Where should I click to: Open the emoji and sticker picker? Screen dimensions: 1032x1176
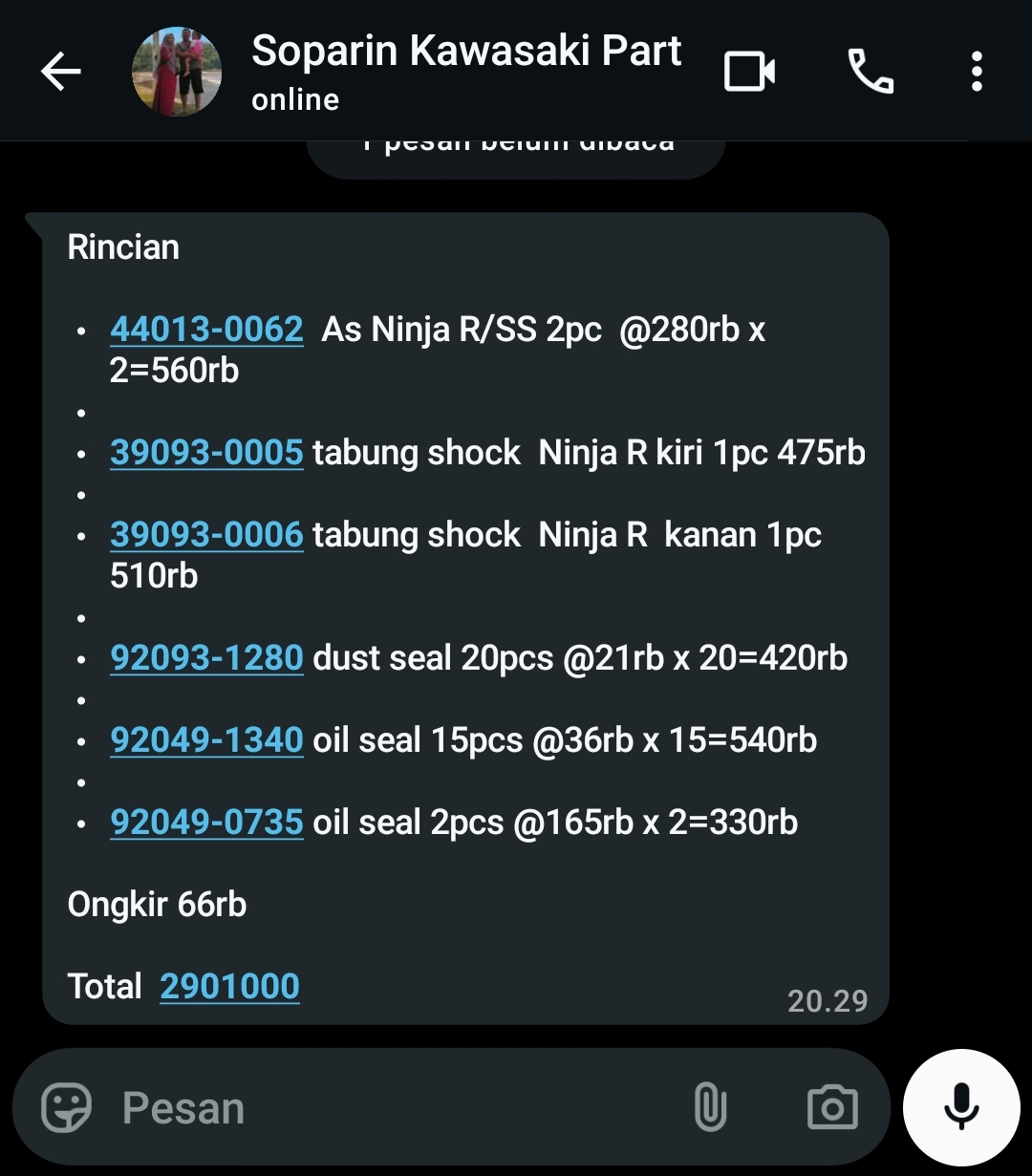pyautogui.click(x=67, y=1108)
